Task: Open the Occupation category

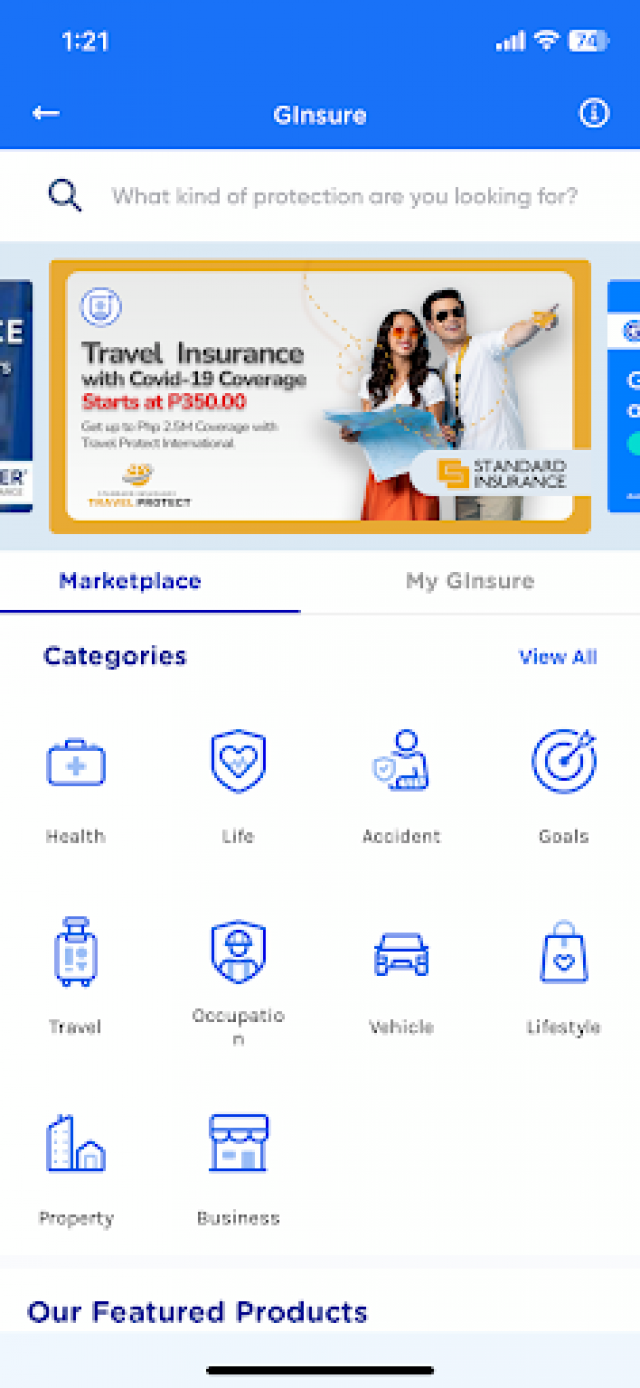Action: pyautogui.click(x=238, y=975)
